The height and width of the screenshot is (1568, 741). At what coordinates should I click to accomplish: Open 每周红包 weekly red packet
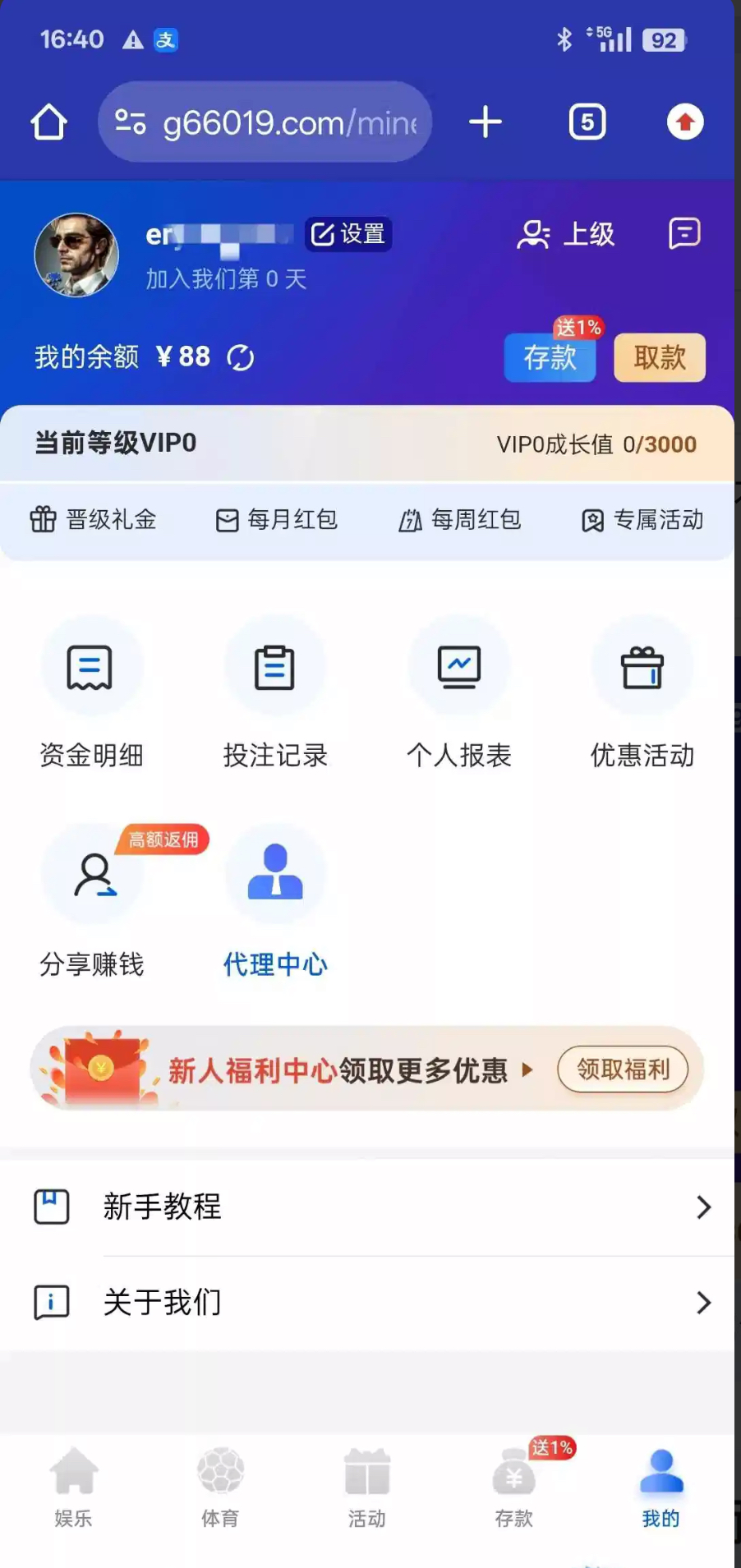(x=459, y=520)
